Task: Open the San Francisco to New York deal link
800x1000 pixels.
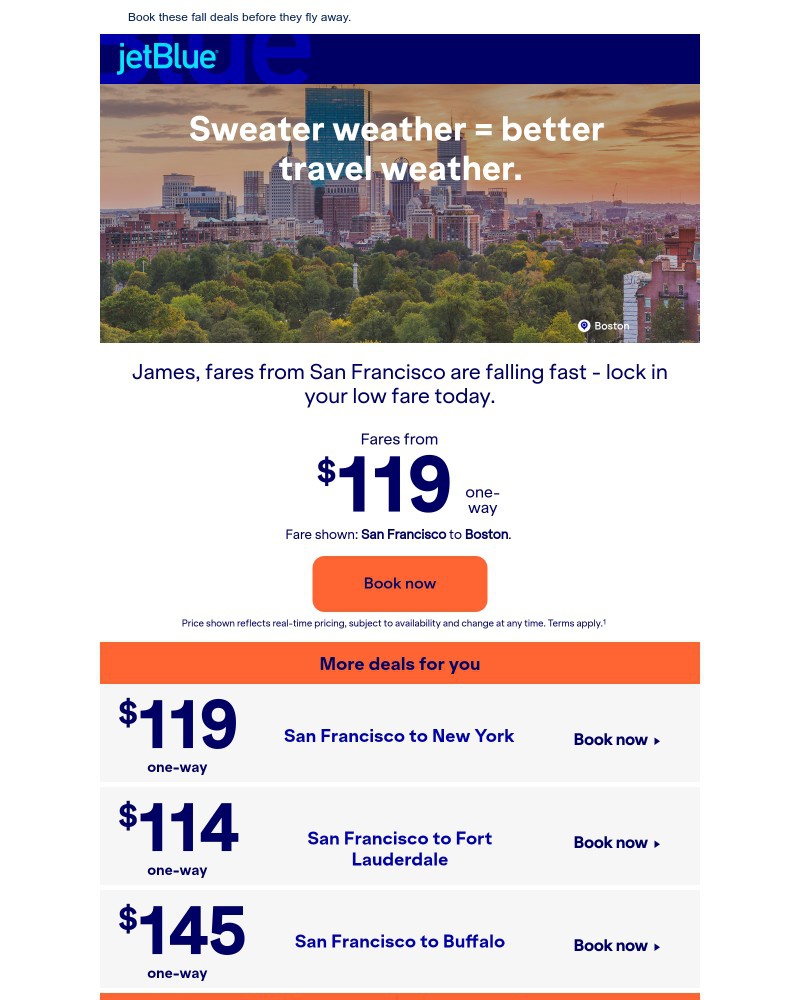Action: (399, 736)
